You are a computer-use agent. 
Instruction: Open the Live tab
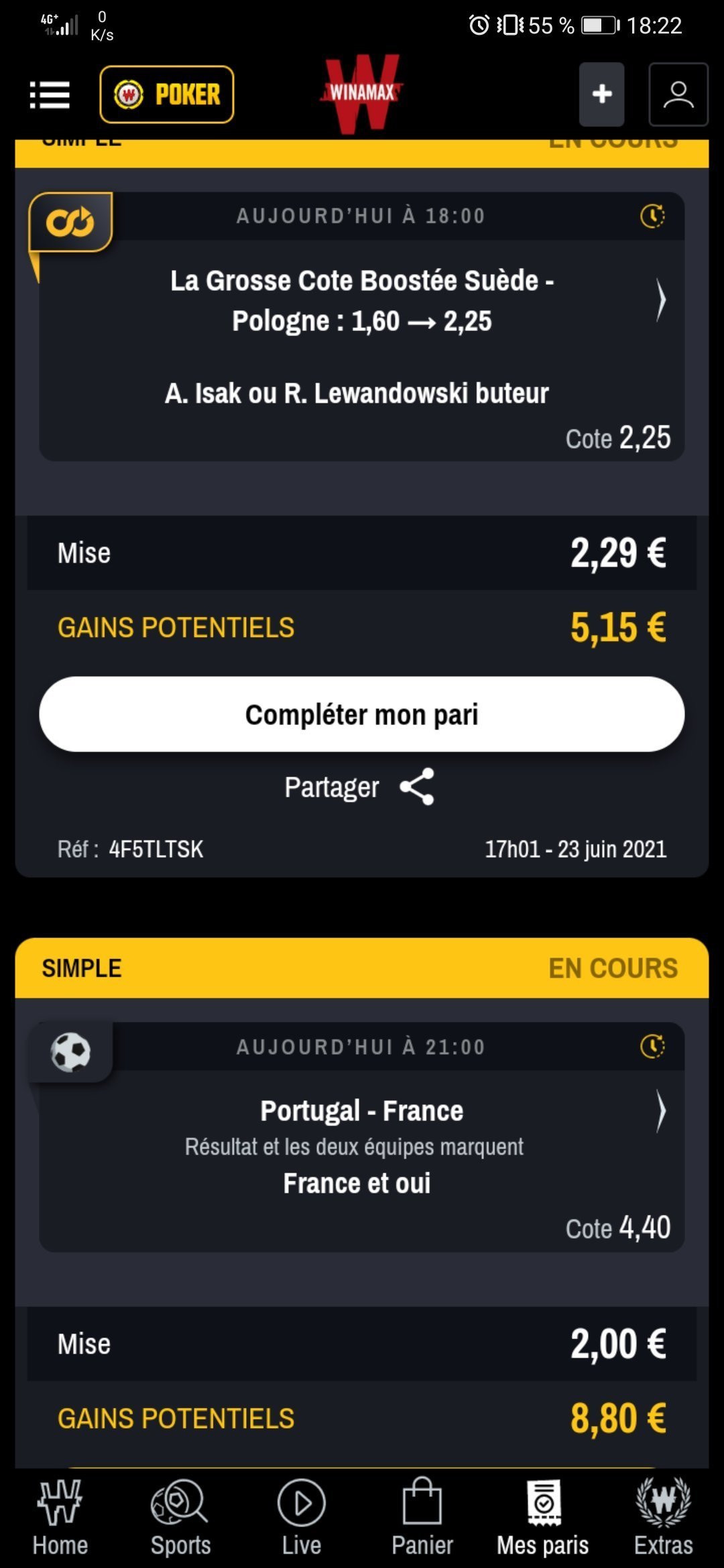302,1518
